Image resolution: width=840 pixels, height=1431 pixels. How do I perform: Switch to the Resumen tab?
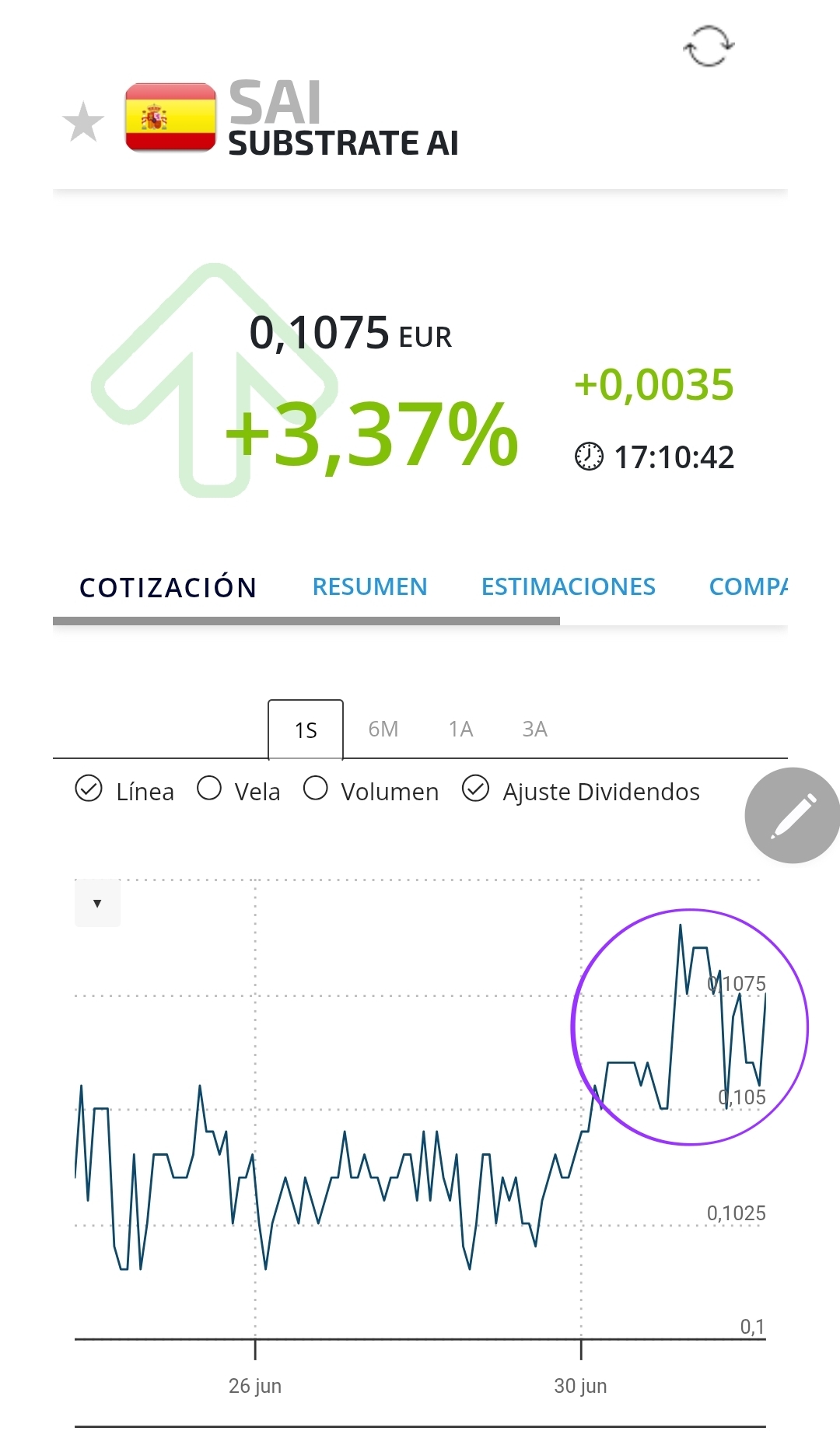point(369,586)
